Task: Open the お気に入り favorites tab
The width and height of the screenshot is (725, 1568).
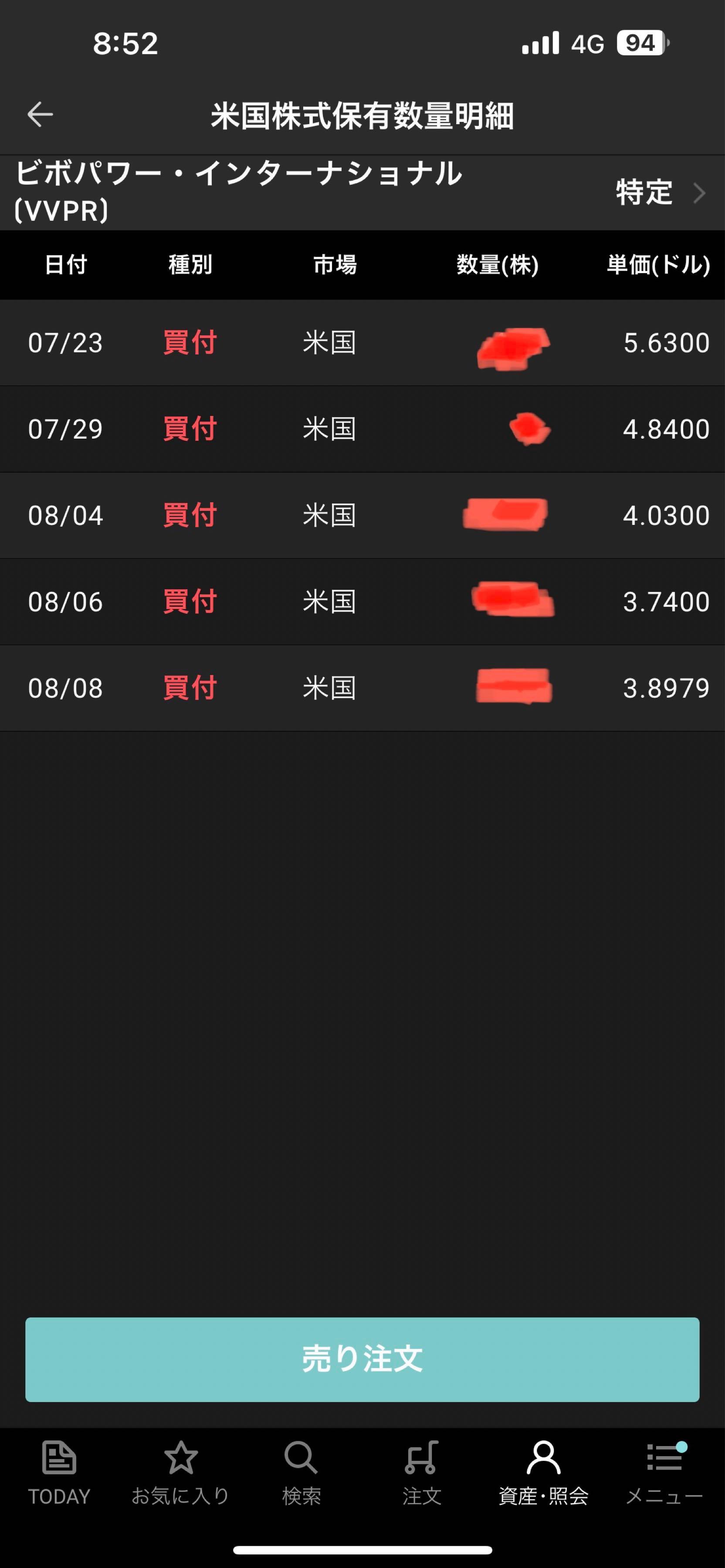Action: pyautogui.click(x=180, y=1473)
